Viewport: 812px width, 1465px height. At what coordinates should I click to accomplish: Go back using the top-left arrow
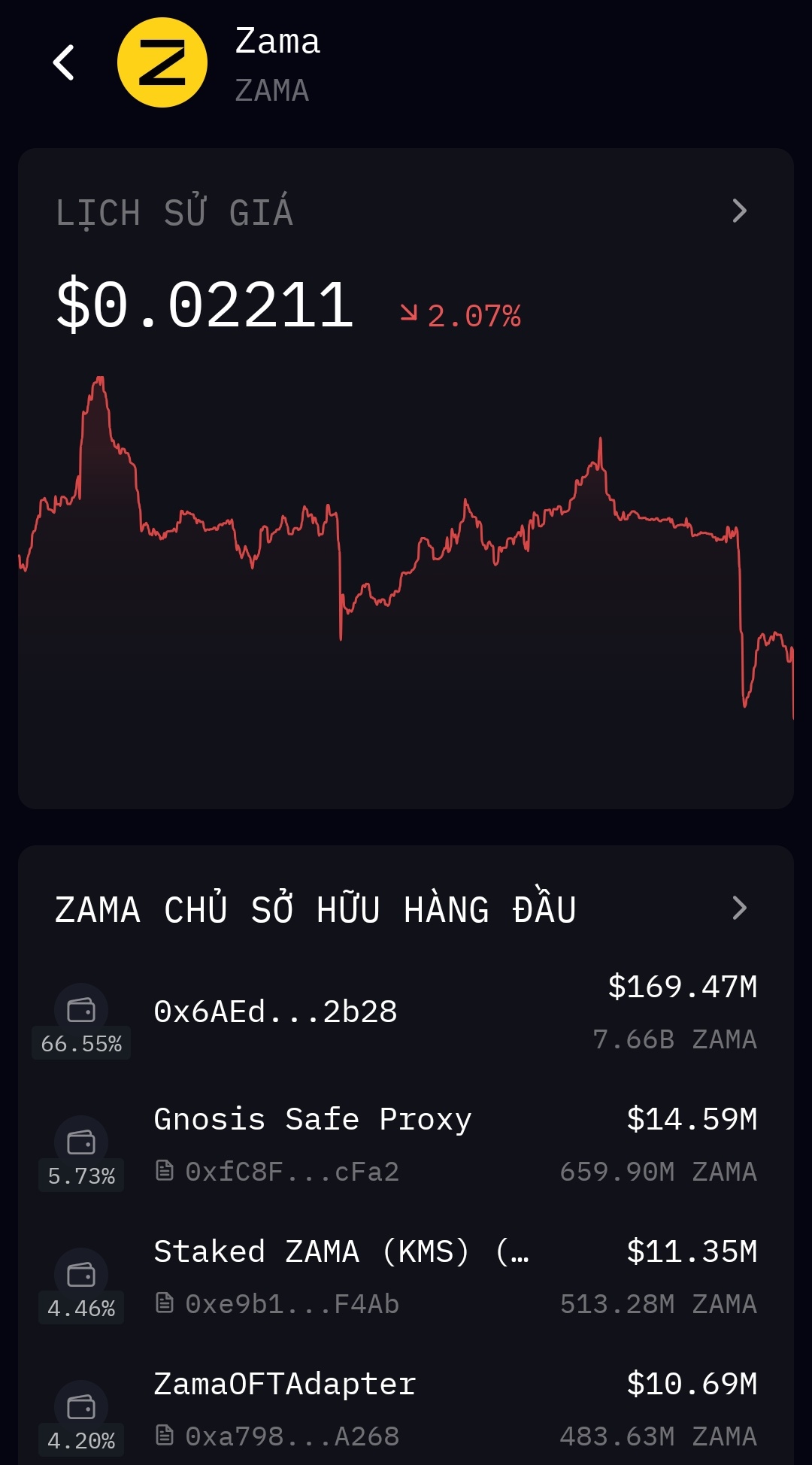pyautogui.click(x=64, y=62)
